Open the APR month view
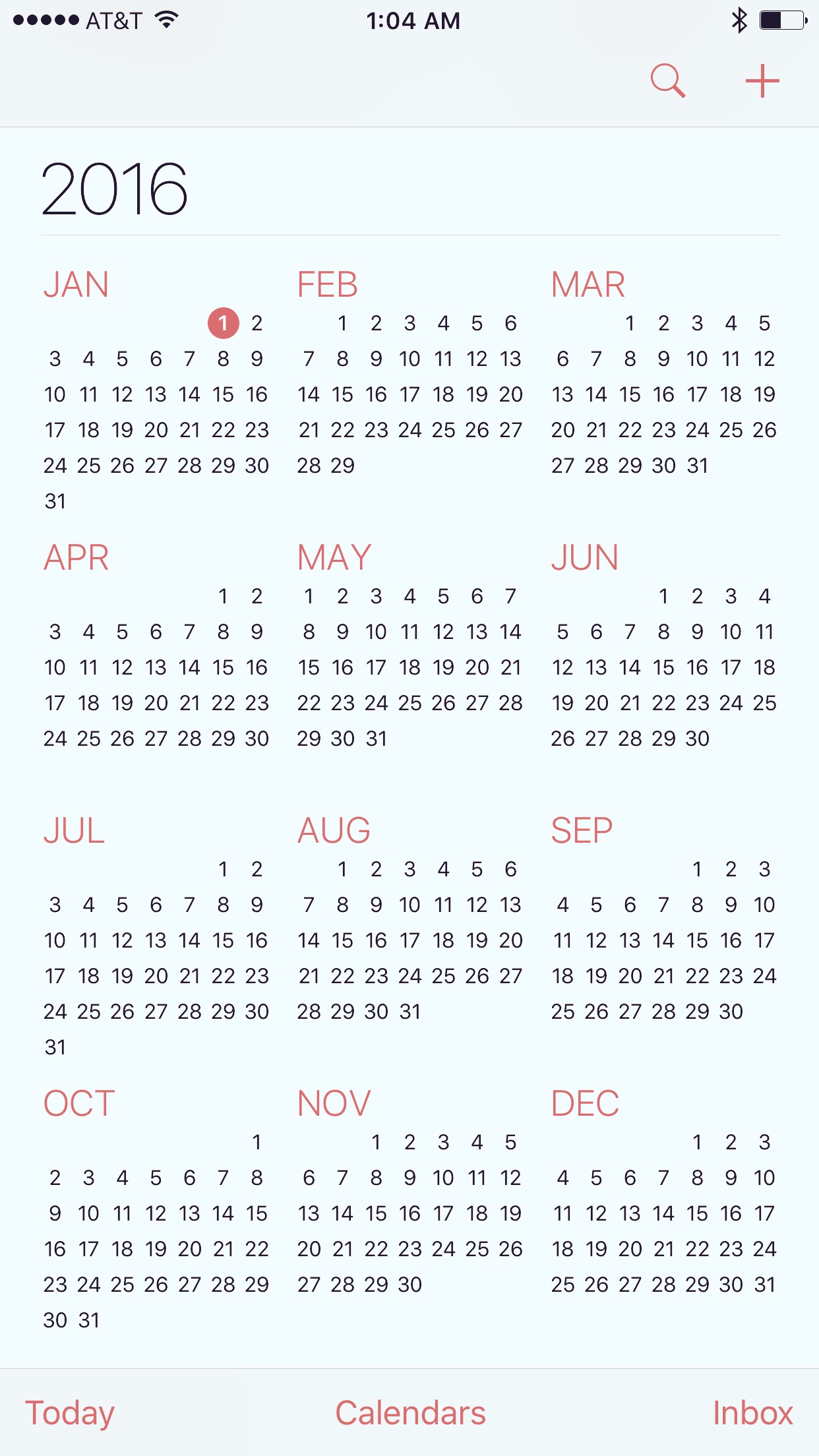The height and width of the screenshot is (1456, 819). tap(76, 558)
